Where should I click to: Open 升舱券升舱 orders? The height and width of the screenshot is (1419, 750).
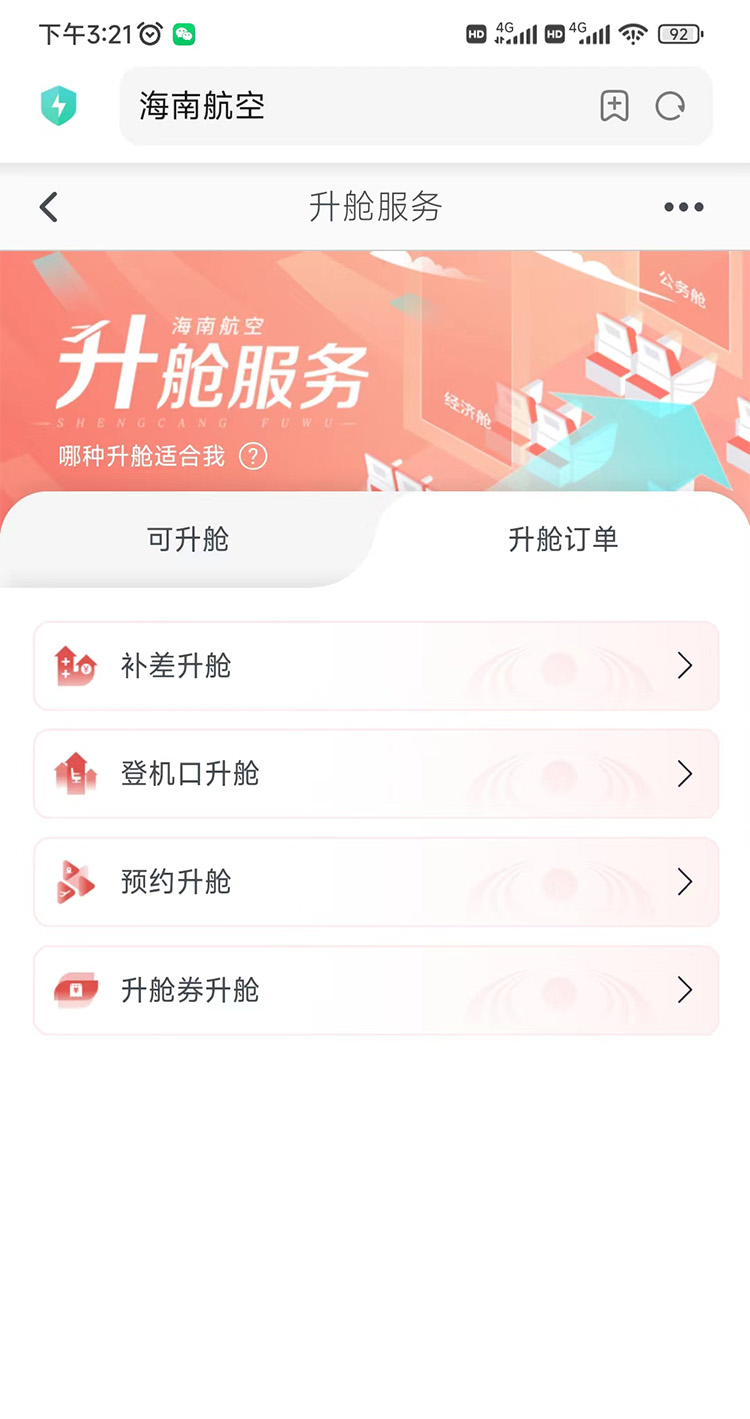pyautogui.click(x=376, y=990)
